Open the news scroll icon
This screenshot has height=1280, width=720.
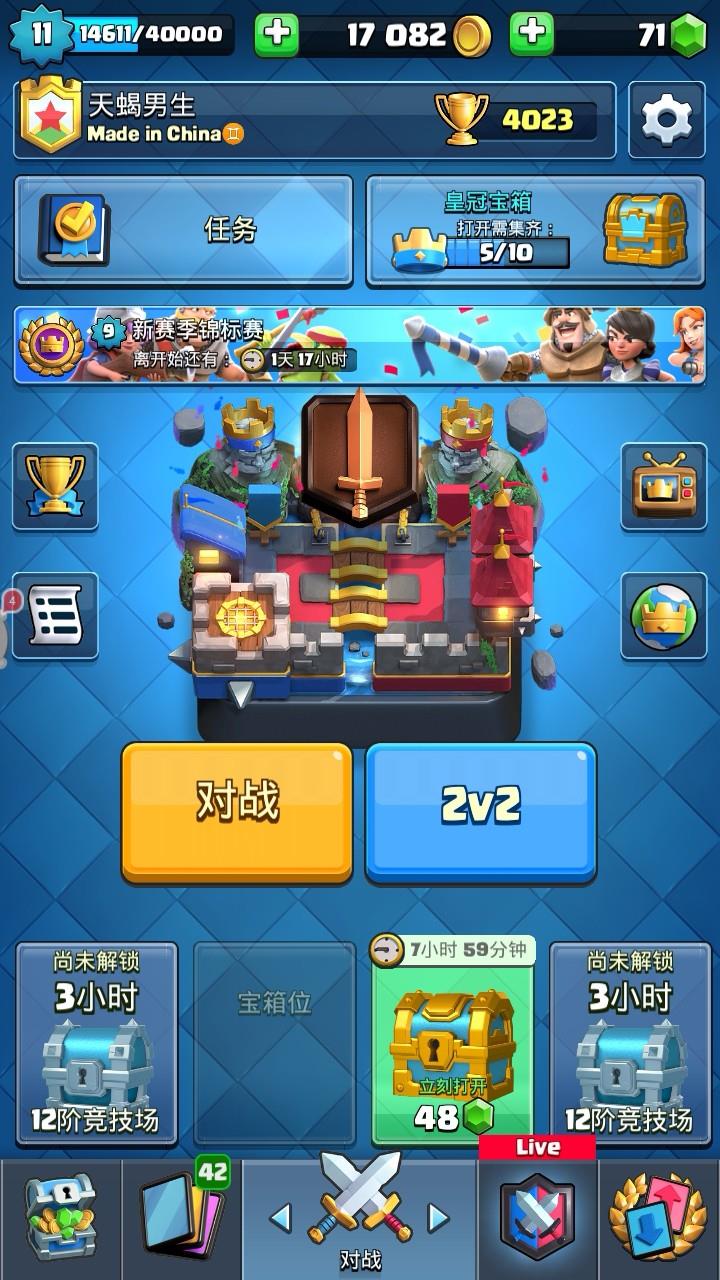pos(57,615)
